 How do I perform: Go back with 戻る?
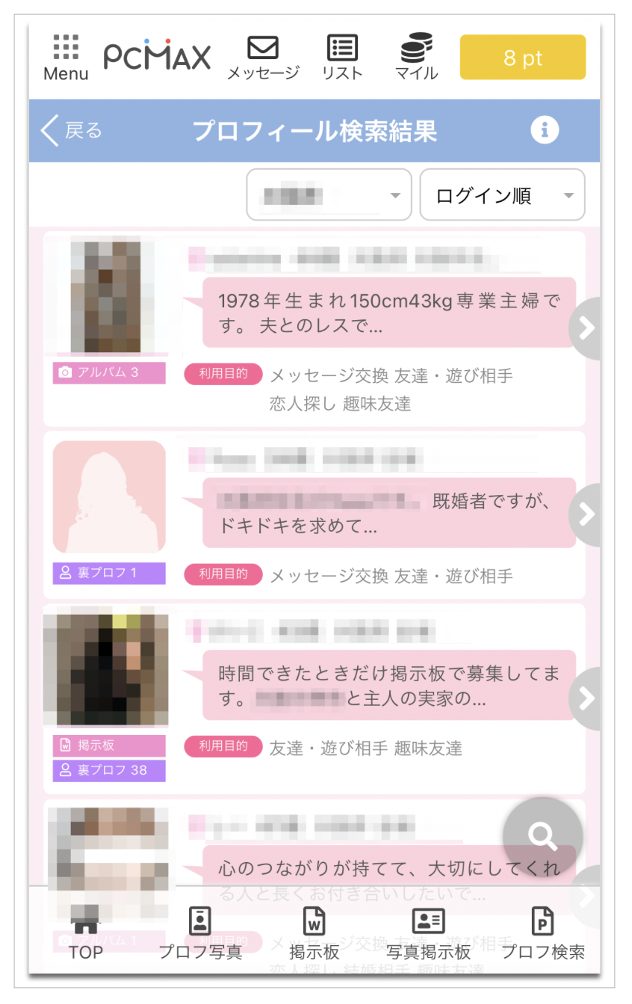click(x=71, y=130)
